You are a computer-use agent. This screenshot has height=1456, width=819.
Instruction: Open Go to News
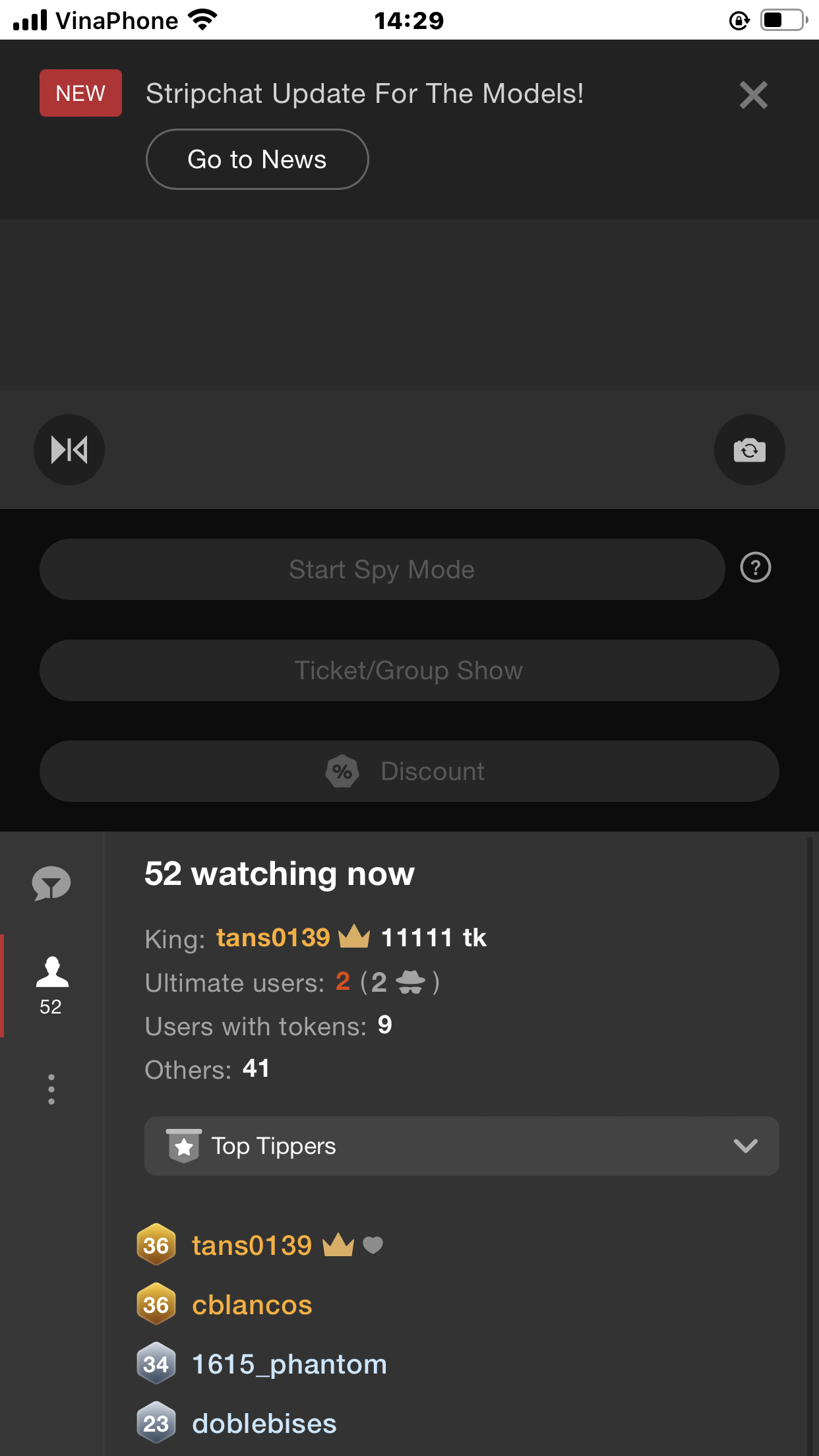[257, 160]
